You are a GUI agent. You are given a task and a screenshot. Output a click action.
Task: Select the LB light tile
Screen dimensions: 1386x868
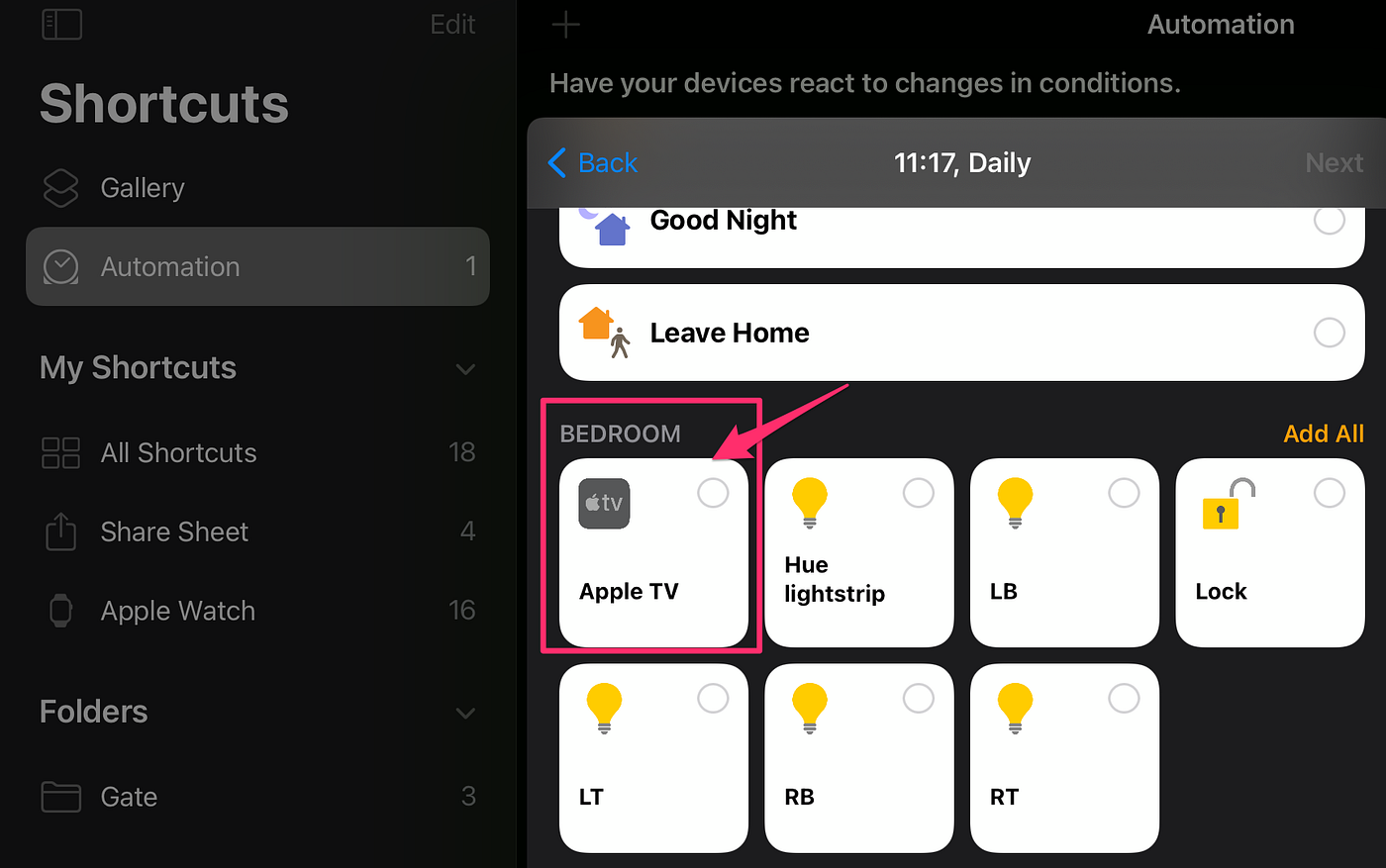pyautogui.click(x=1064, y=552)
